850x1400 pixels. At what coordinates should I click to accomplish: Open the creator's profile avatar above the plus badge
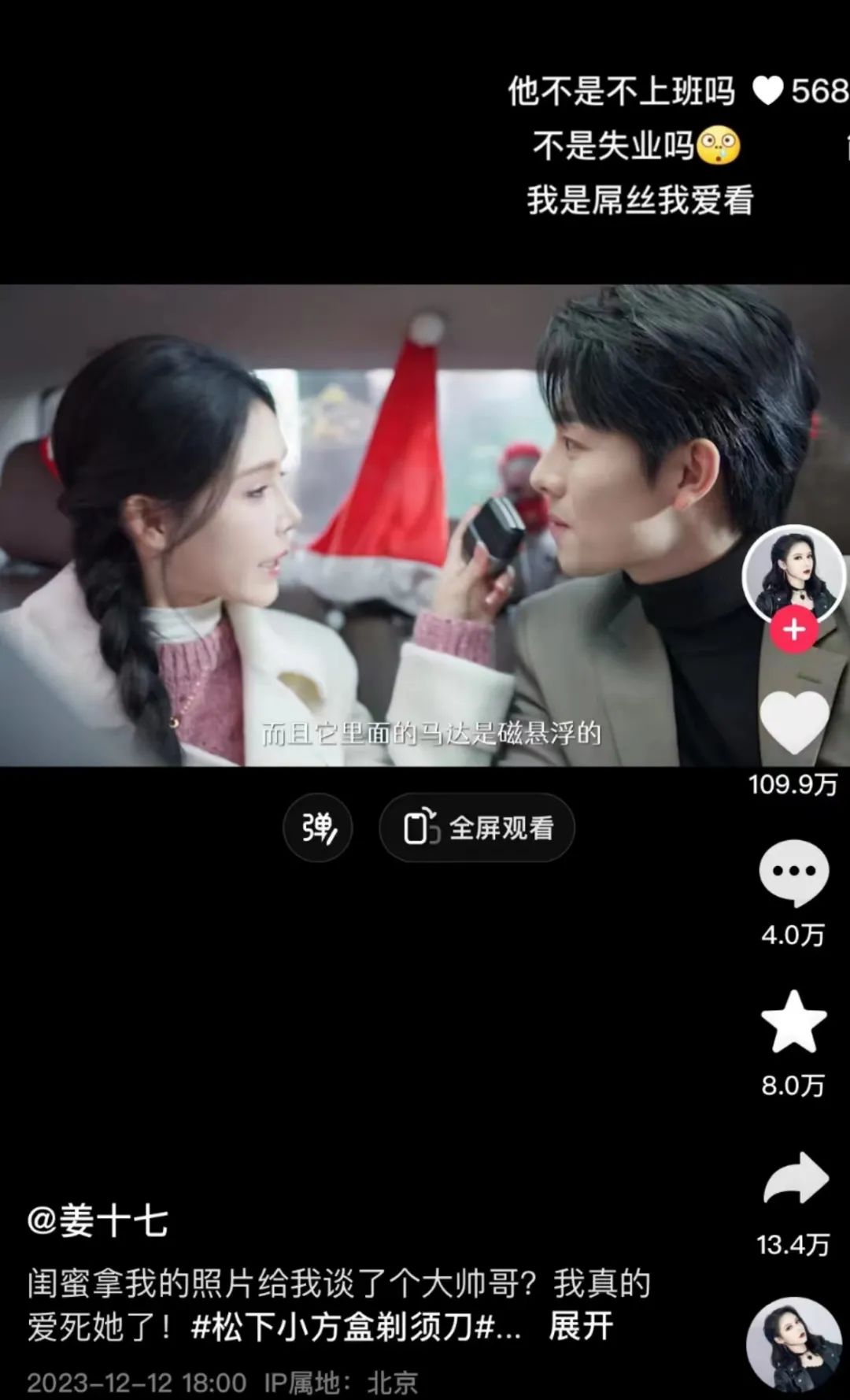793,572
